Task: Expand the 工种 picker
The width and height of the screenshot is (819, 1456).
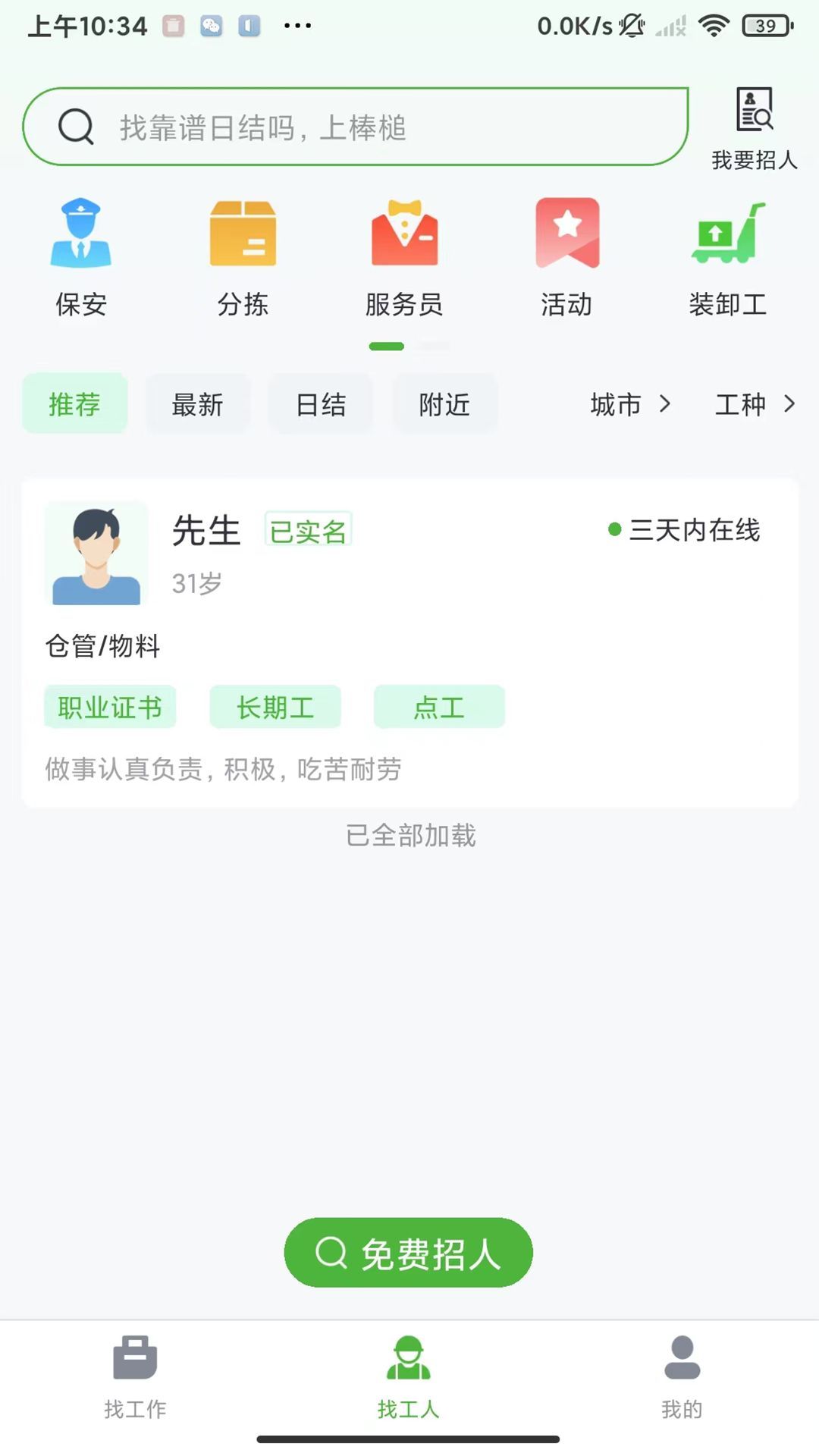Action: pyautogui.click(x=755, y=403)
